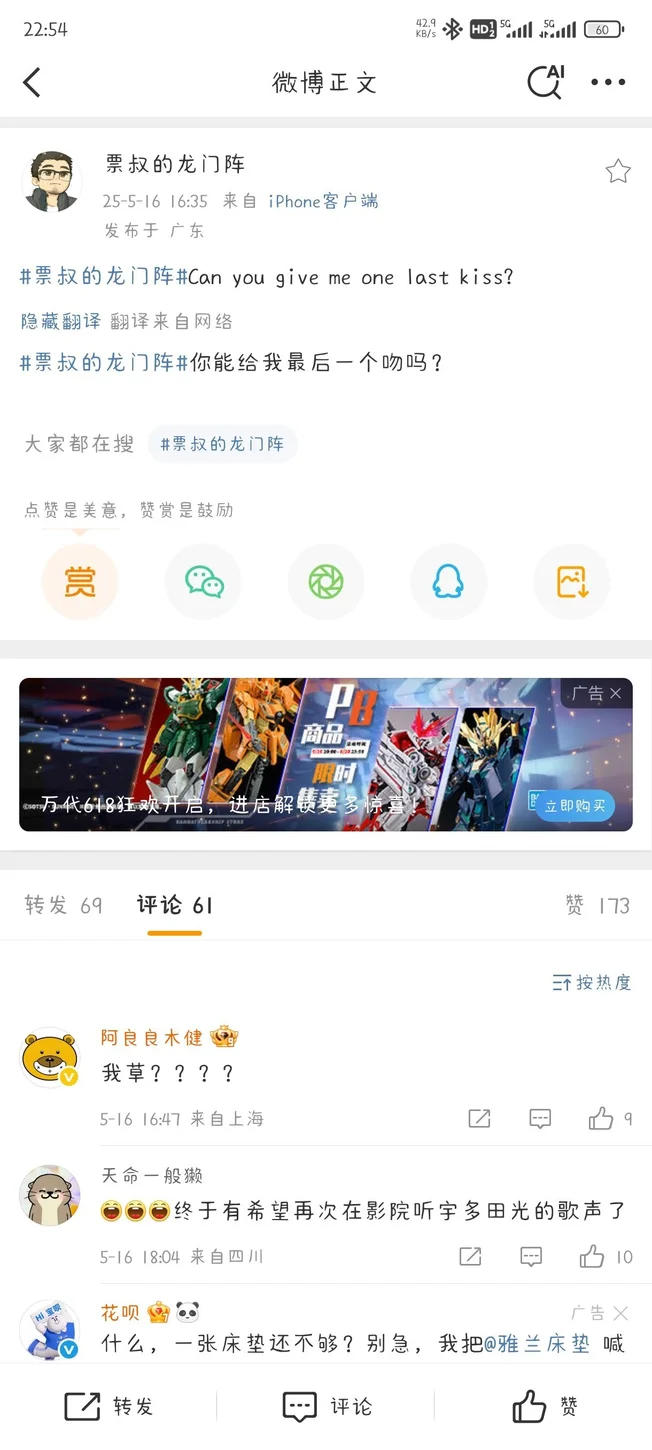
Task: Reply to 天命一般獭's comment
Action: pos(531,1256)
